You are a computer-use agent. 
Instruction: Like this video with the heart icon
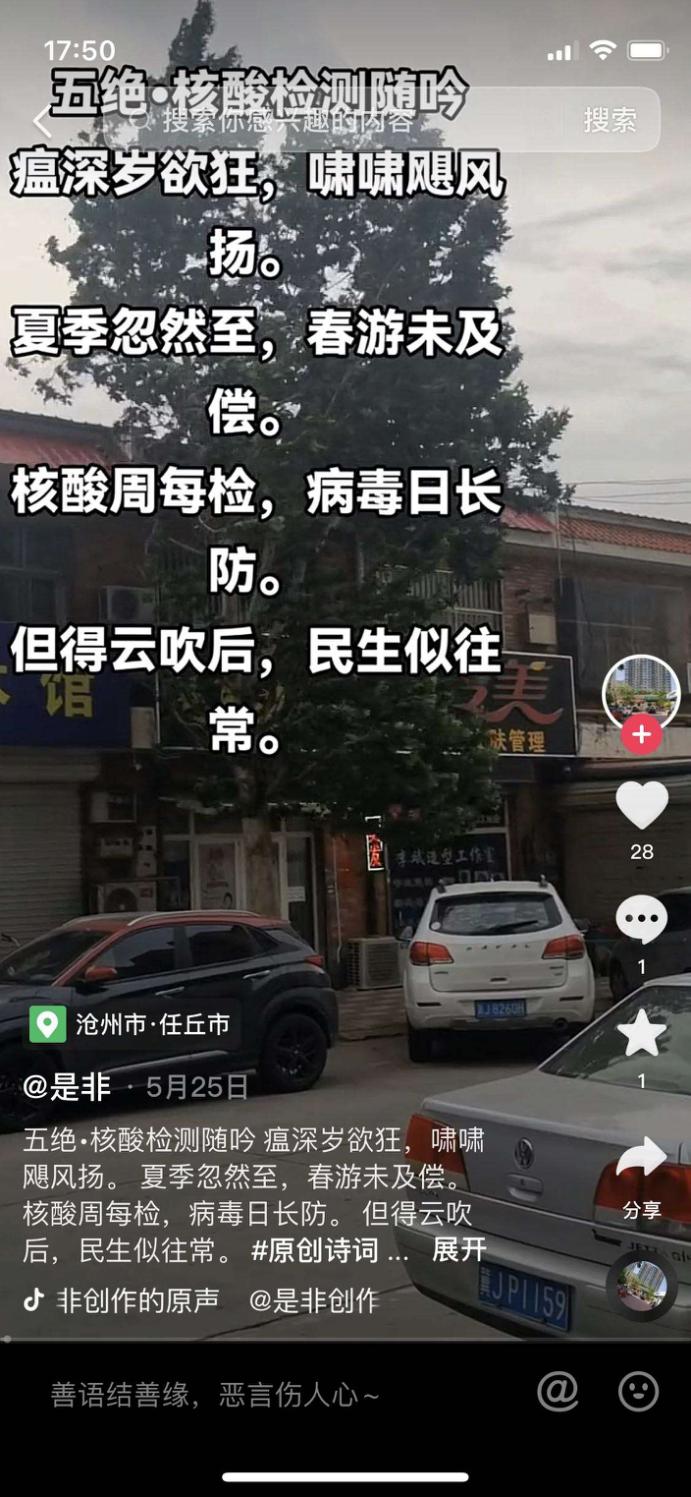point(641,805)
